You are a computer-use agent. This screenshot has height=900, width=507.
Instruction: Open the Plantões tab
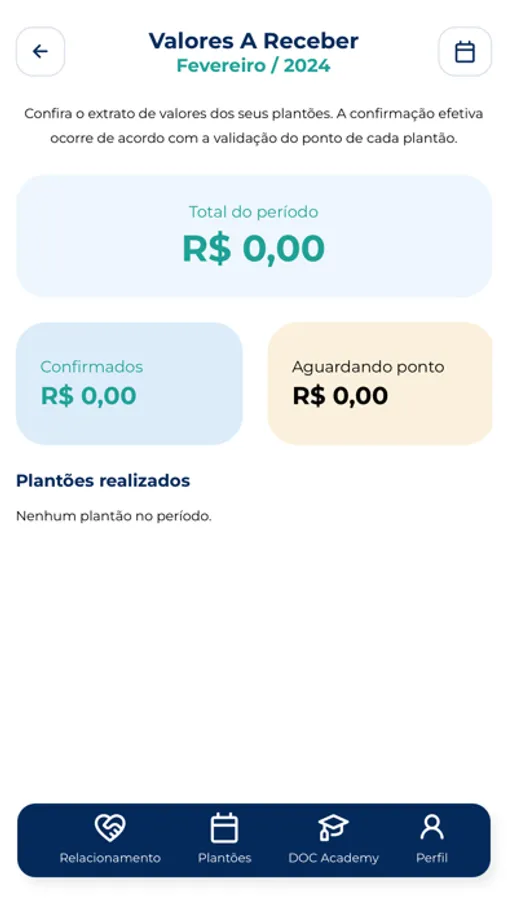tap(225, 839)
